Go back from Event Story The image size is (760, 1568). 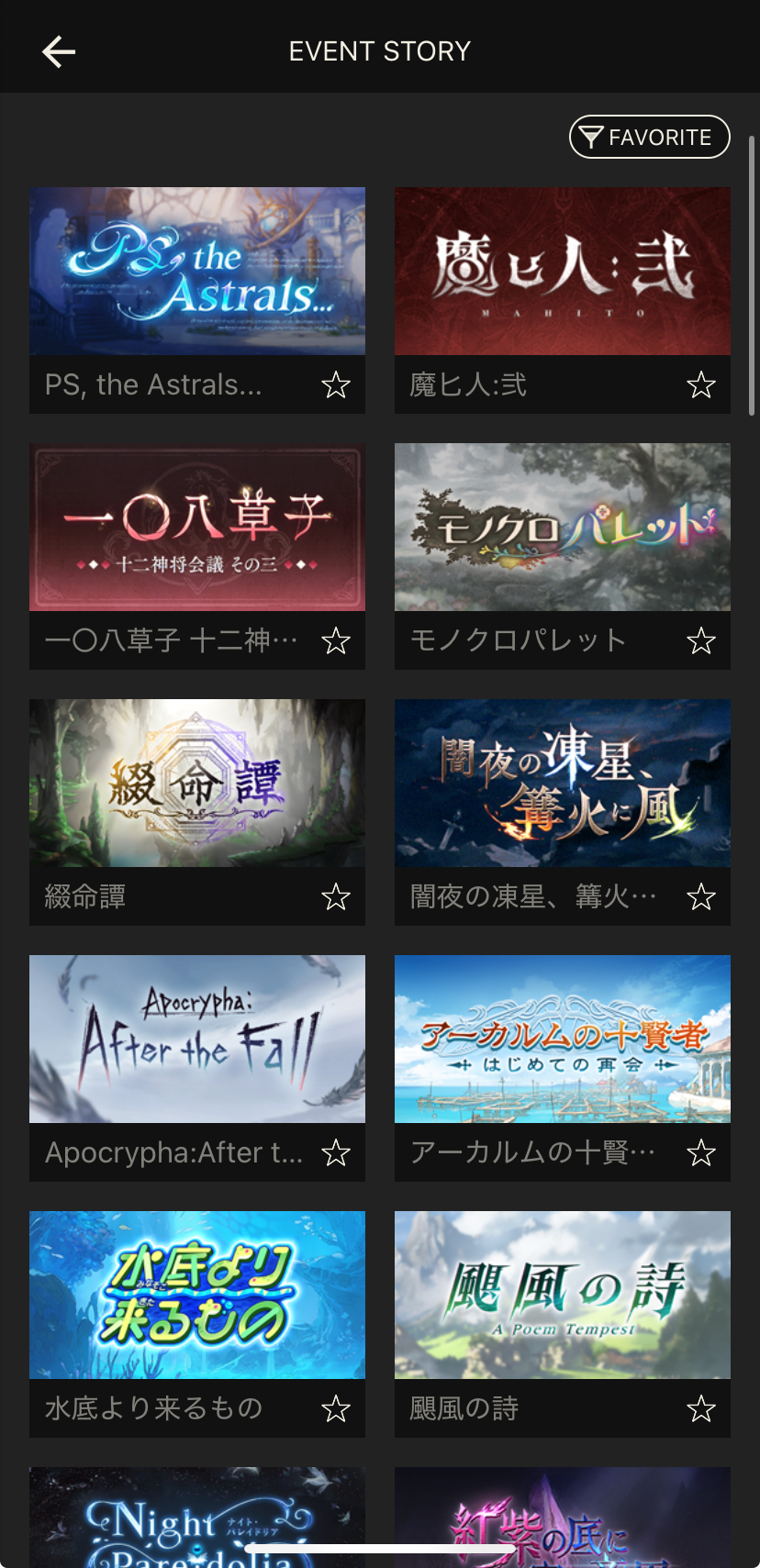click(x=59, y=51)
